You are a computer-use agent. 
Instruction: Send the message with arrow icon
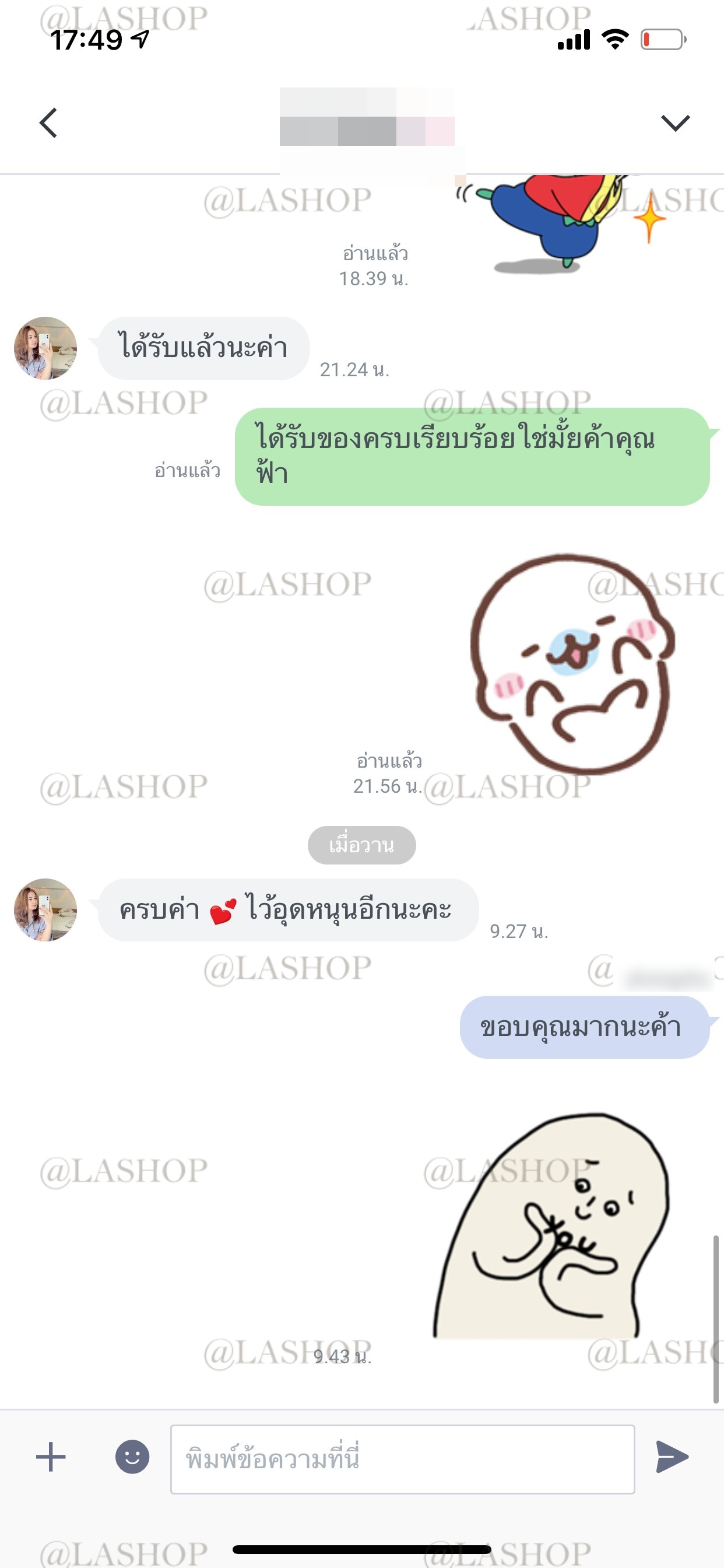coord(672,1457)
